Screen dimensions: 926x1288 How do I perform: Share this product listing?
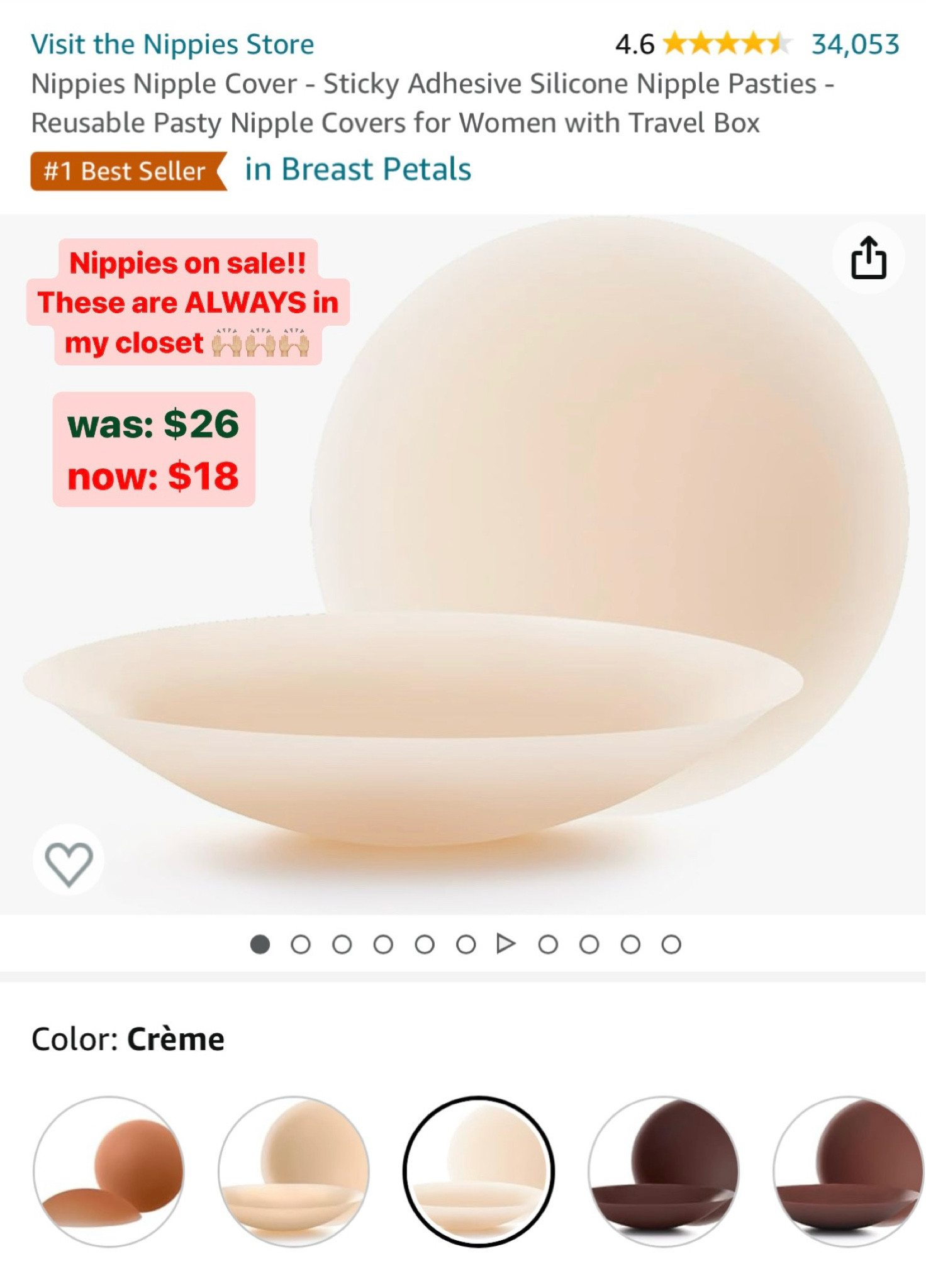868,258
